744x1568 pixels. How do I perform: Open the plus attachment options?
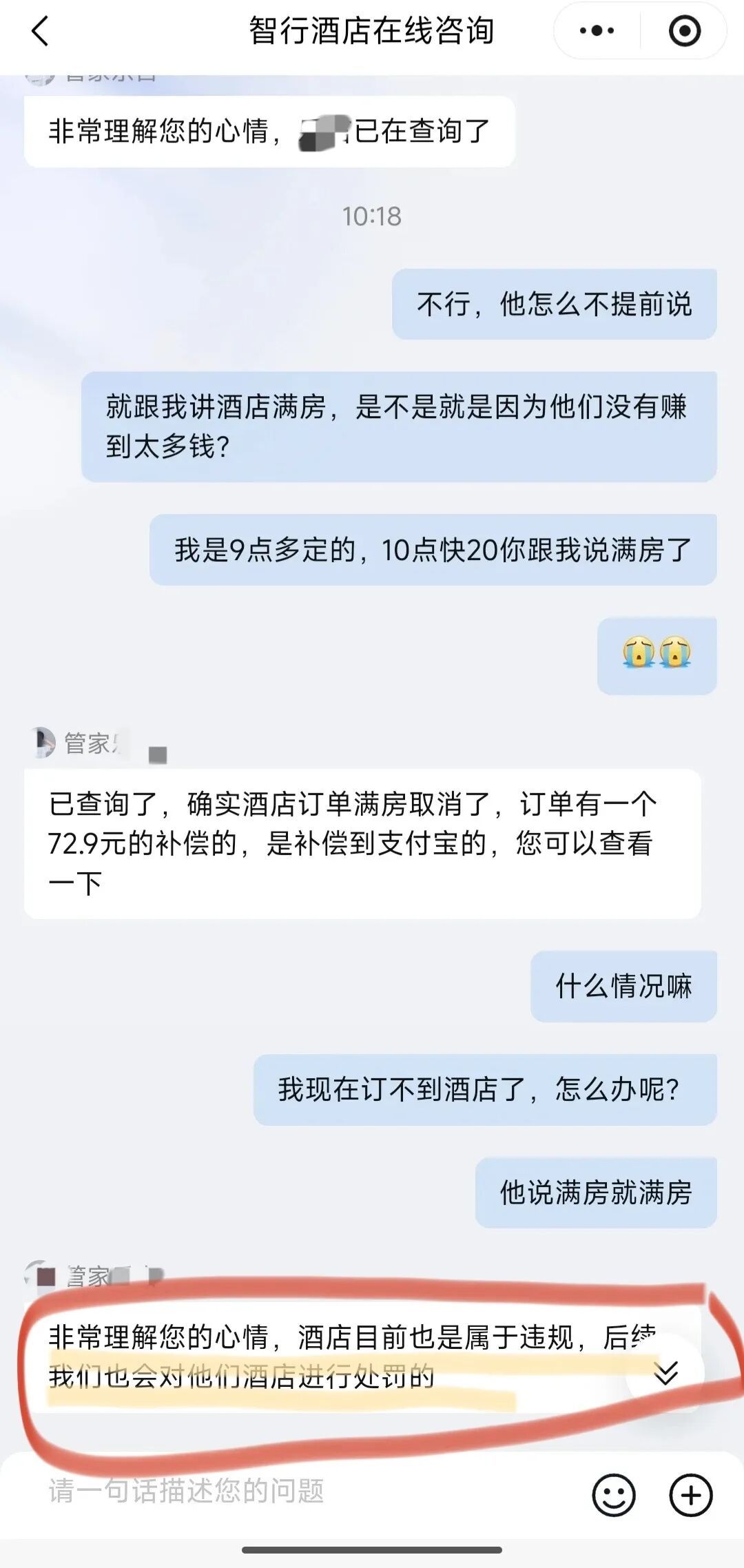coord(690,1495)
